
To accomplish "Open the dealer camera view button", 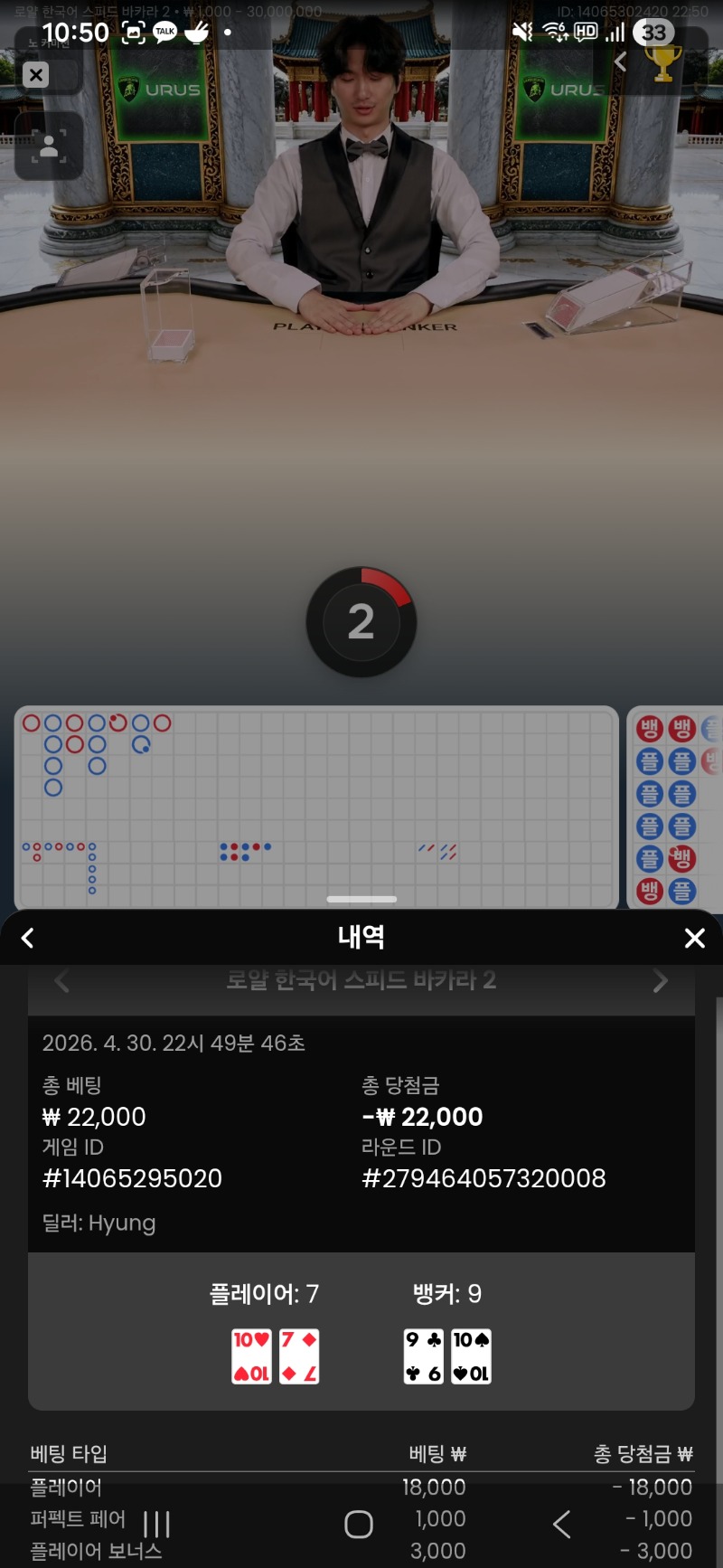I will (49, 146).
